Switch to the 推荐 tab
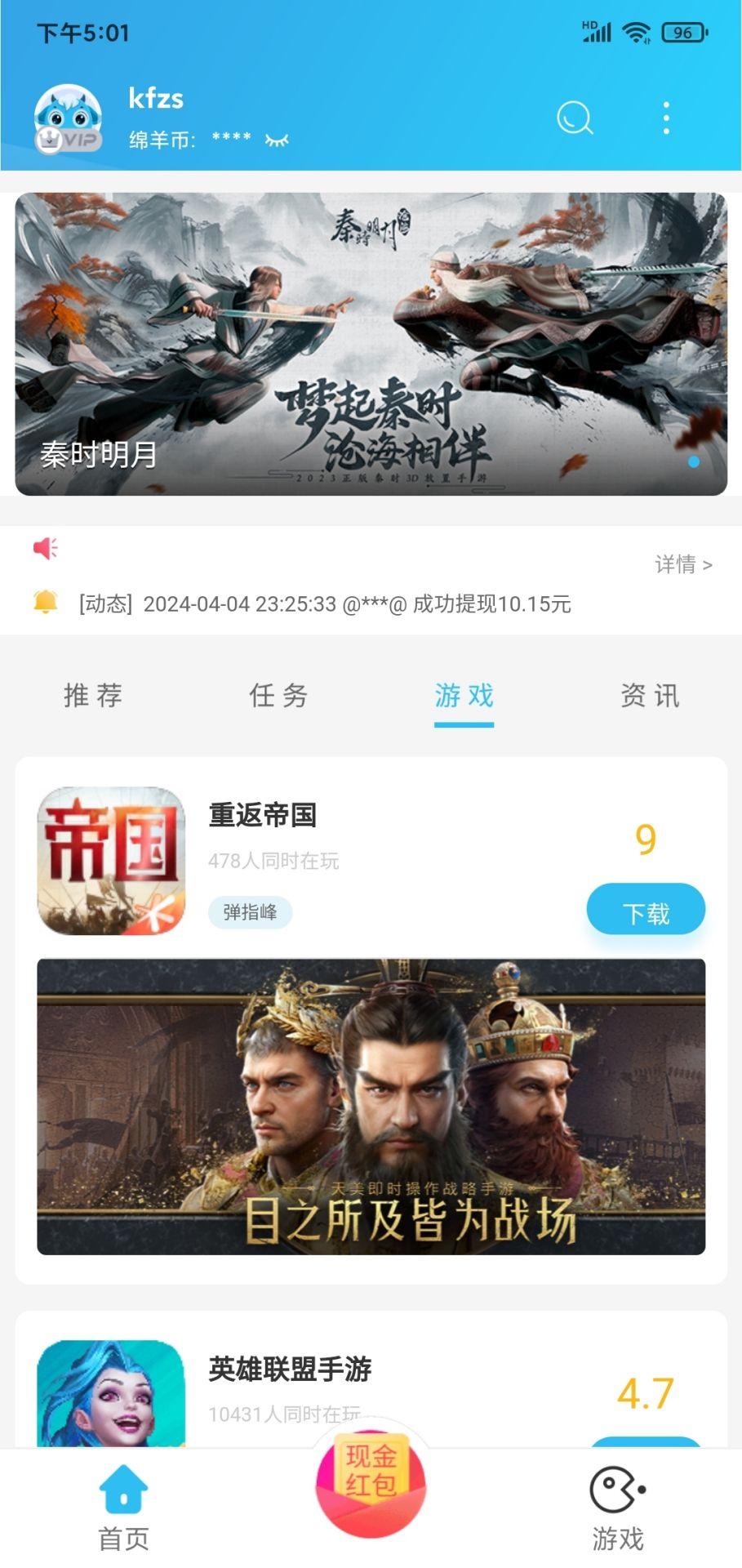The height and width of the screenshot is (1568, 742). pos(93,696)
